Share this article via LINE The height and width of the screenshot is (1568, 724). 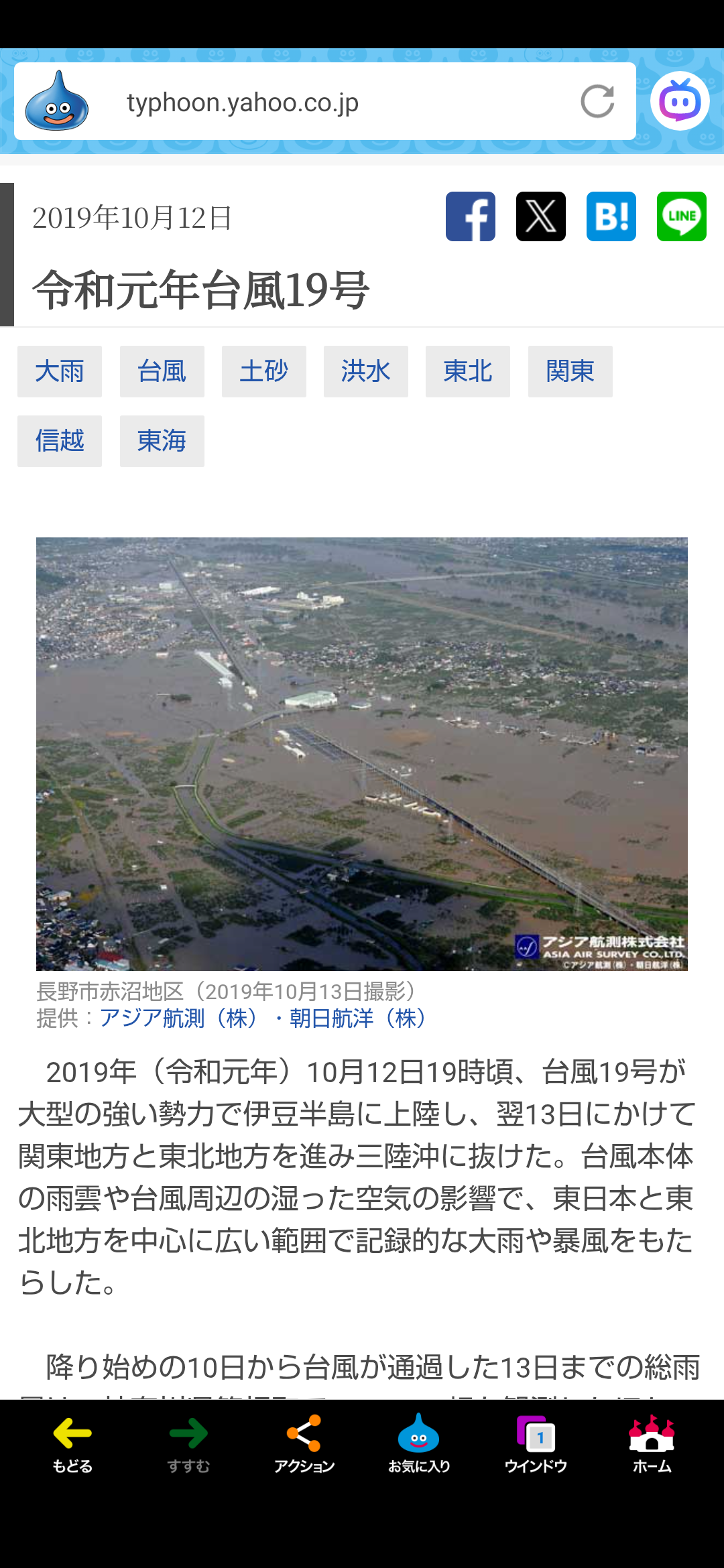[682, 216]
